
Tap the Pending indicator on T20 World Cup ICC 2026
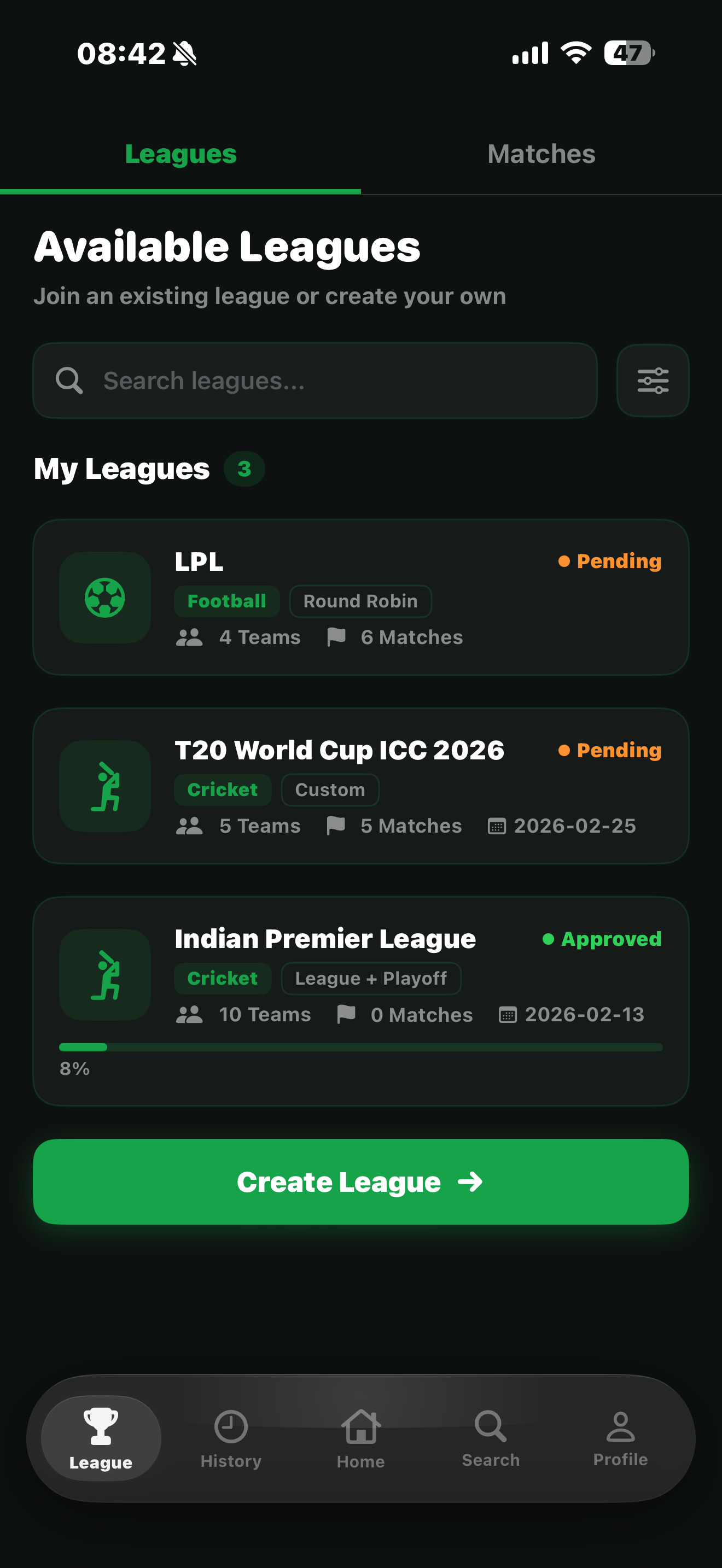(609, 750)
